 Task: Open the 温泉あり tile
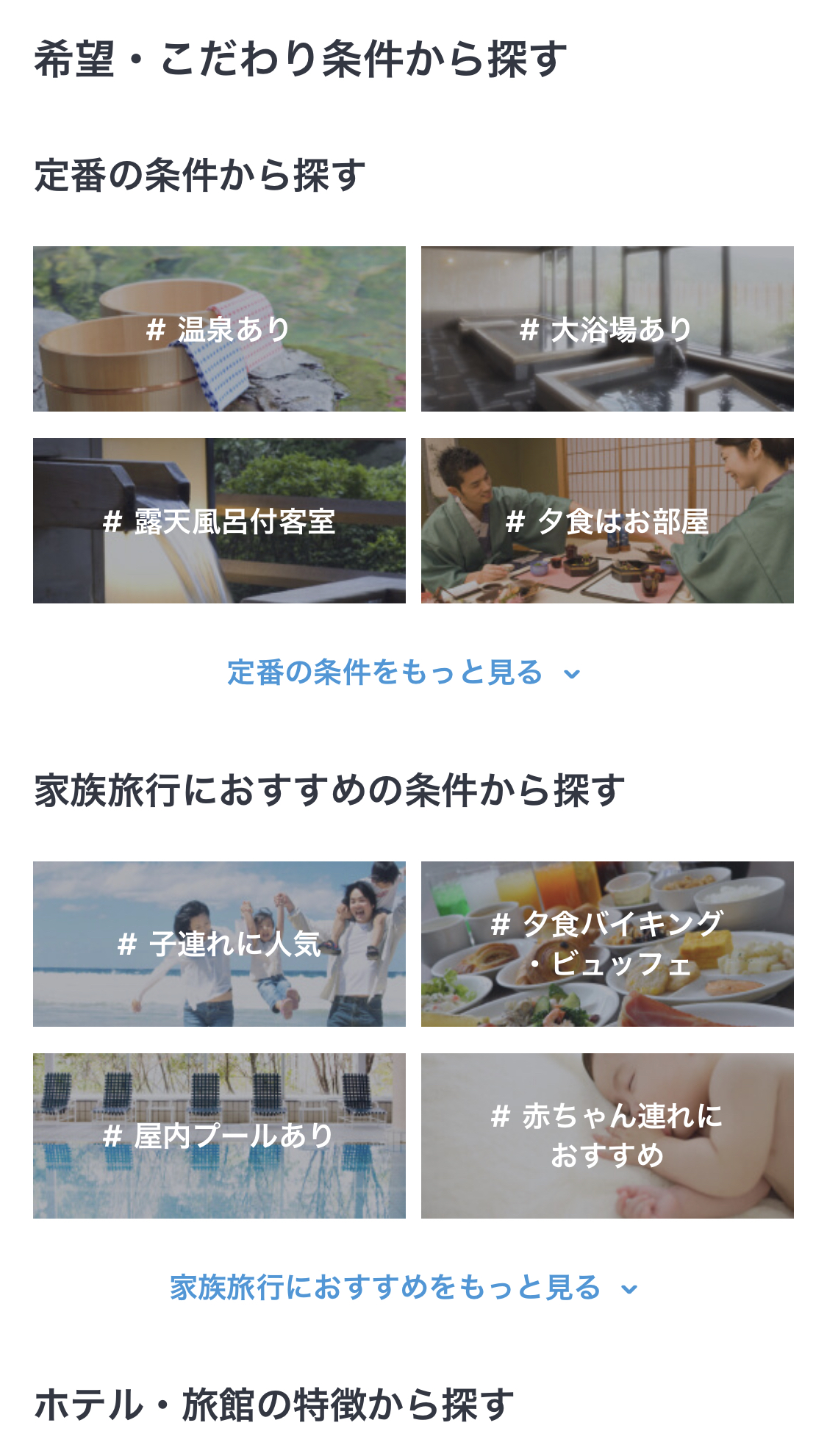pos(219,329)
